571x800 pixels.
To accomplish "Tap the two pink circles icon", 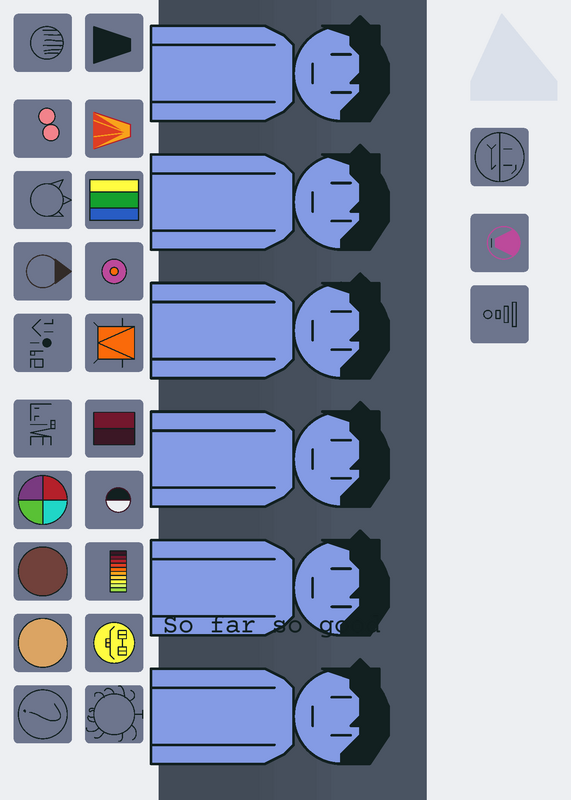I will click(x=43, y=129).
